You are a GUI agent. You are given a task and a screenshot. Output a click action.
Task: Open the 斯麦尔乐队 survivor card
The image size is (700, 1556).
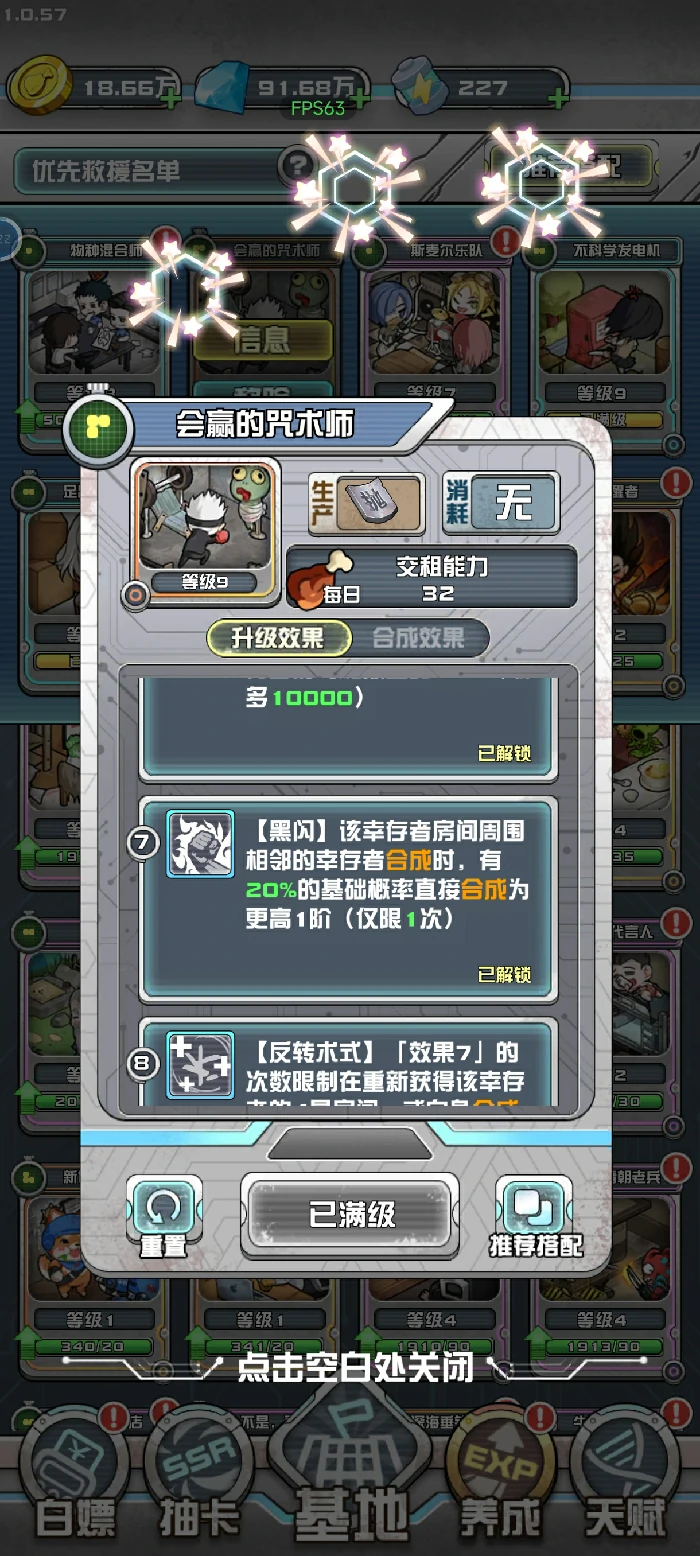click(x=432, y=320)
